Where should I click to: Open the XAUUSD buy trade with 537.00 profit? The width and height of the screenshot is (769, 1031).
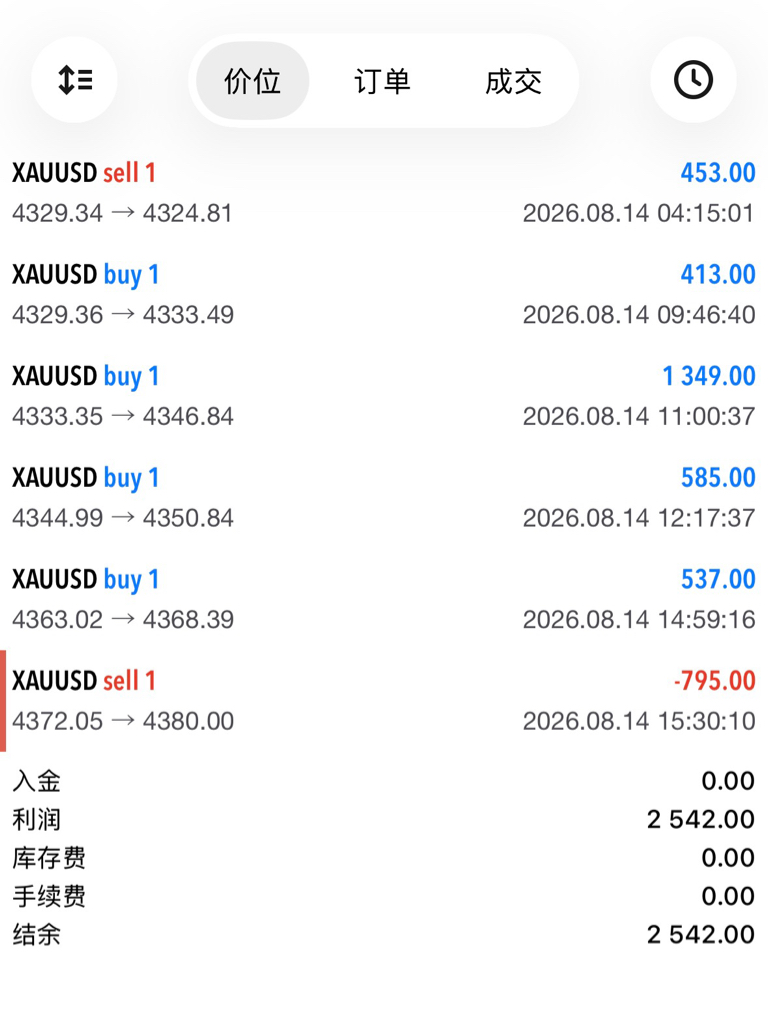point(384,599)
